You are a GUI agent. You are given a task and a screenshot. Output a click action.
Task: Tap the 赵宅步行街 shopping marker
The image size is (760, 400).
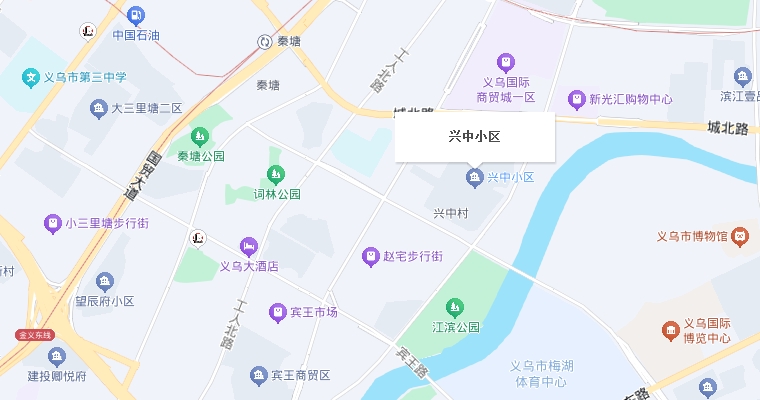click(x=371, y=257)
